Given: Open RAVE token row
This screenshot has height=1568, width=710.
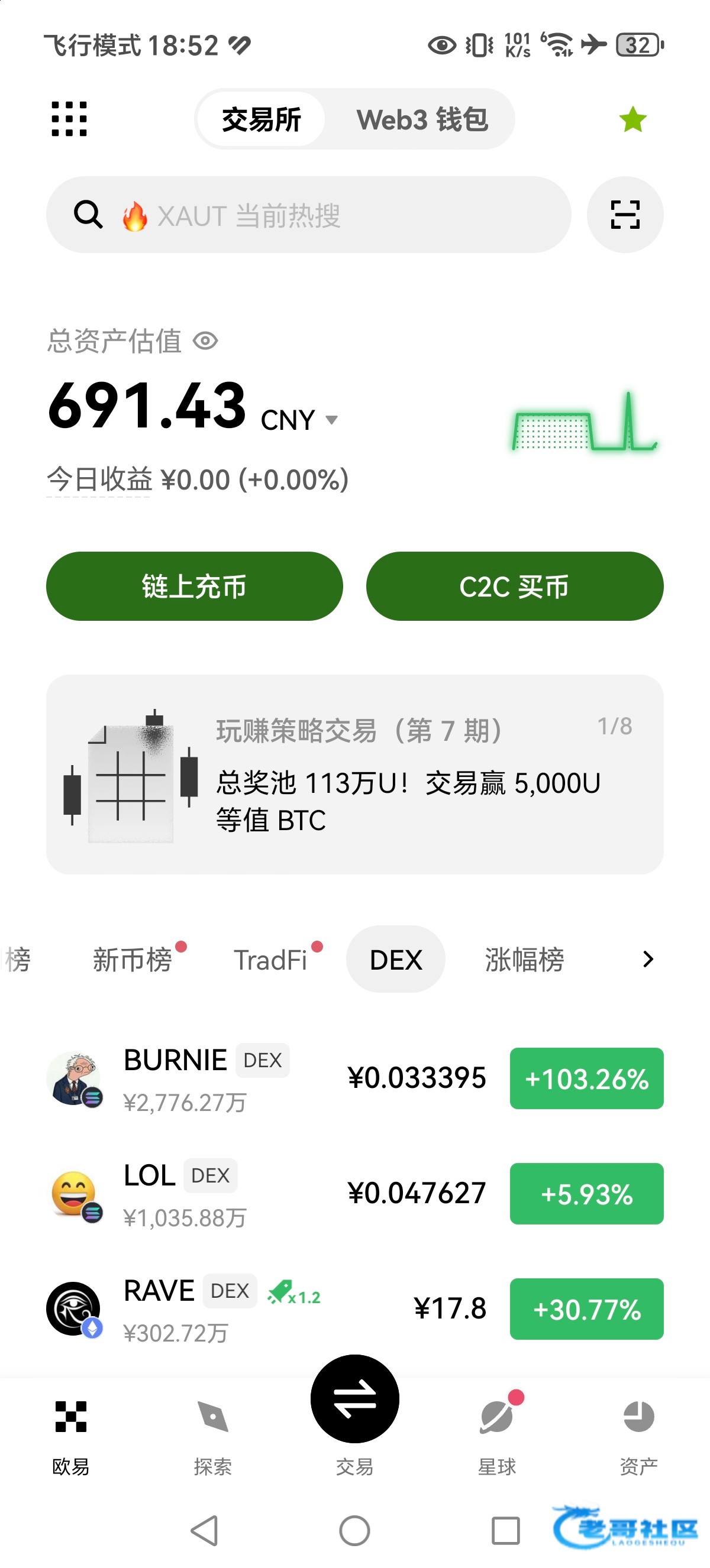Looking at the screenshot, I should 354,1308.
